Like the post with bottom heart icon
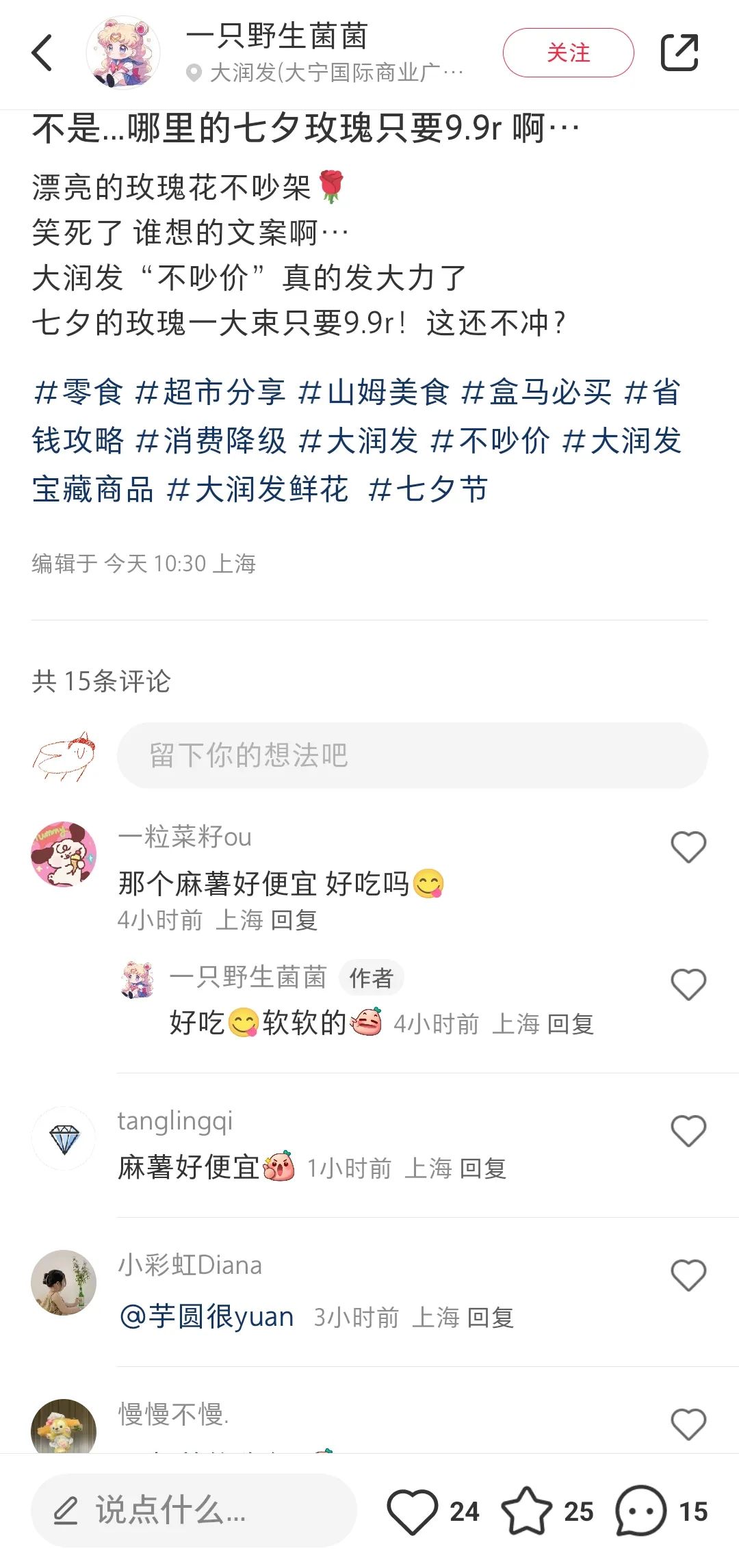 (x=413, y=1511)
